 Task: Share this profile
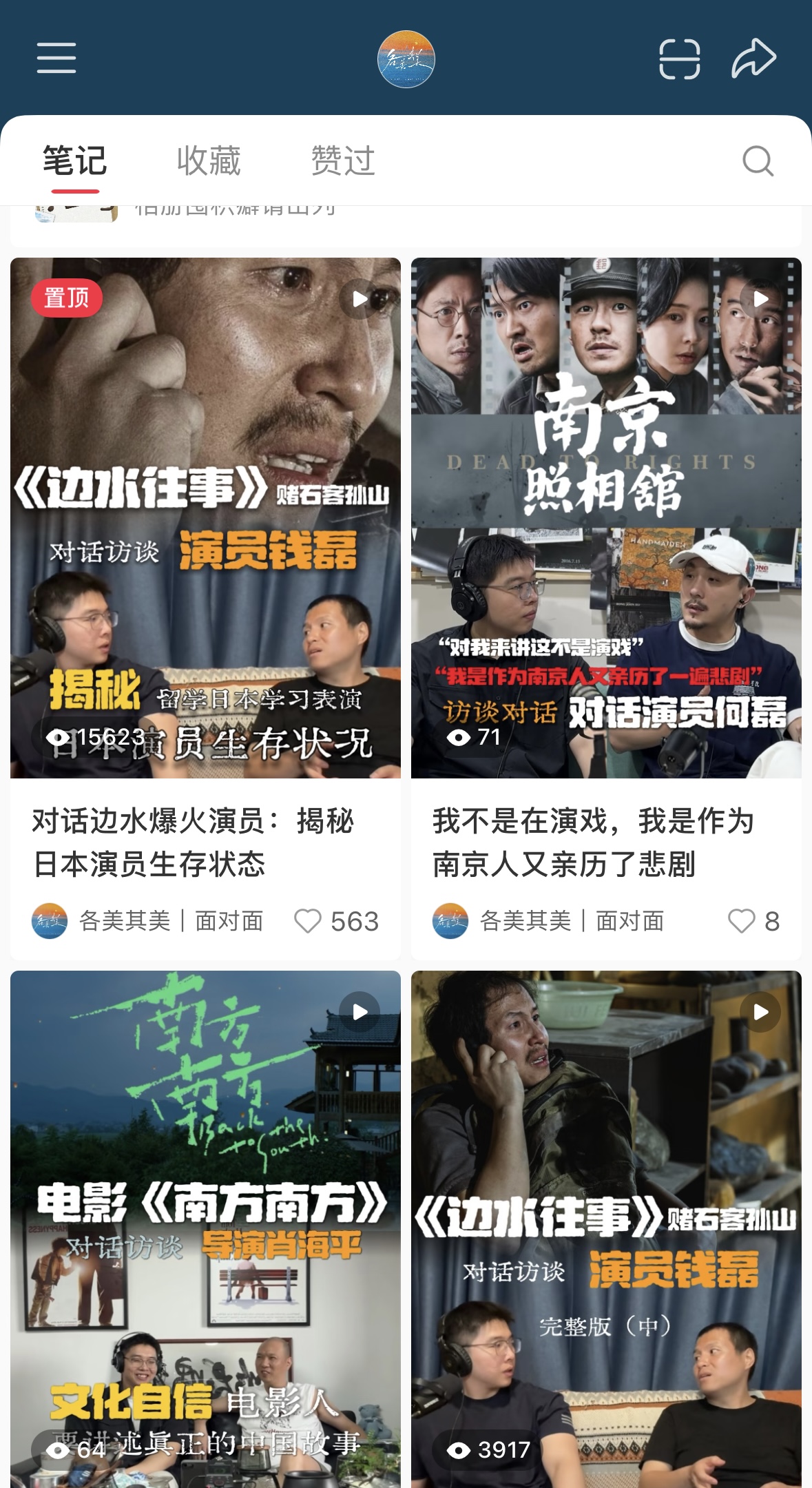pos(753,59)
